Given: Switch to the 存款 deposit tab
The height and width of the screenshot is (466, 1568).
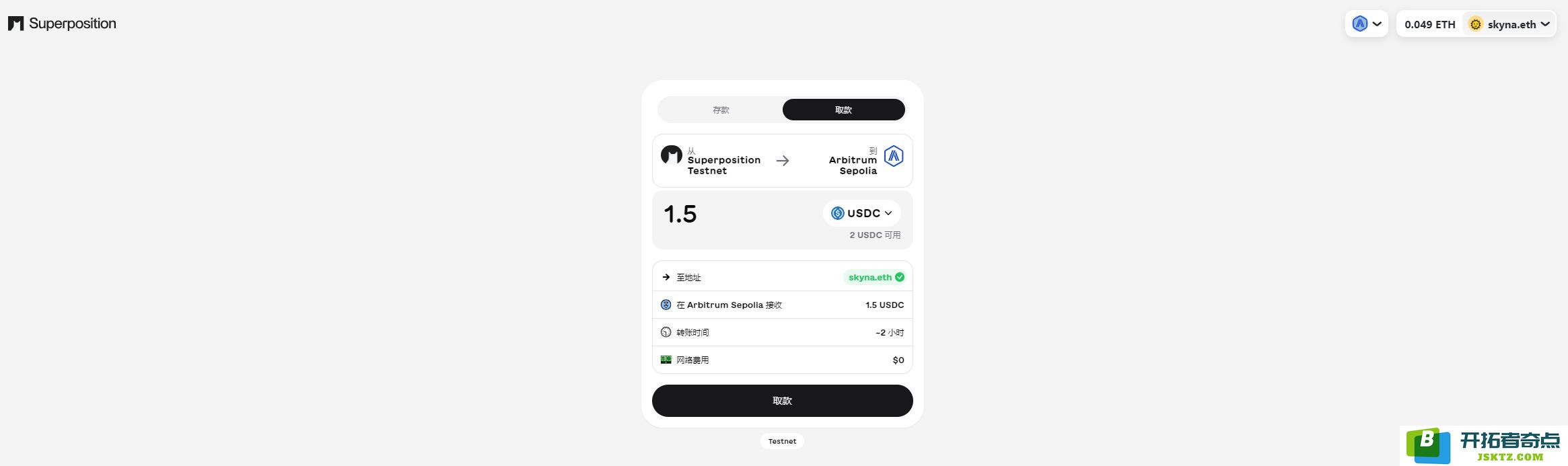Looking at the screenshot, I should tap(721, 110).
